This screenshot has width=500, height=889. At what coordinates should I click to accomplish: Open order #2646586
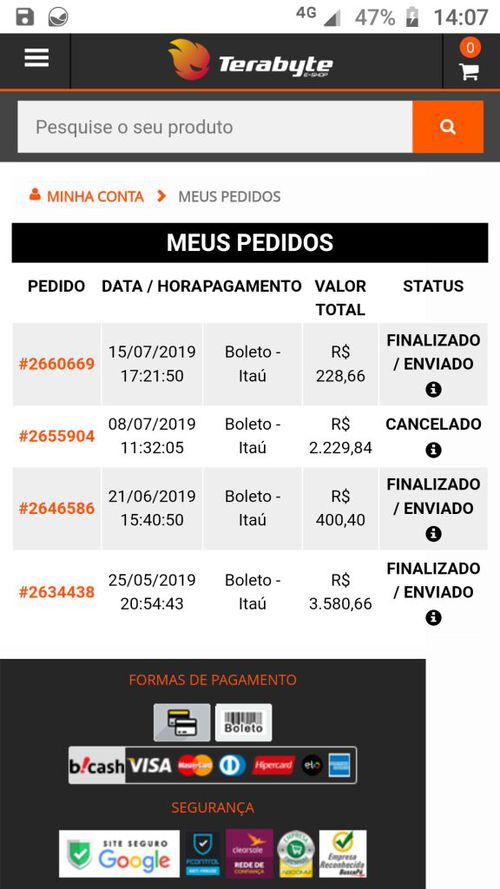pos(57,509)
